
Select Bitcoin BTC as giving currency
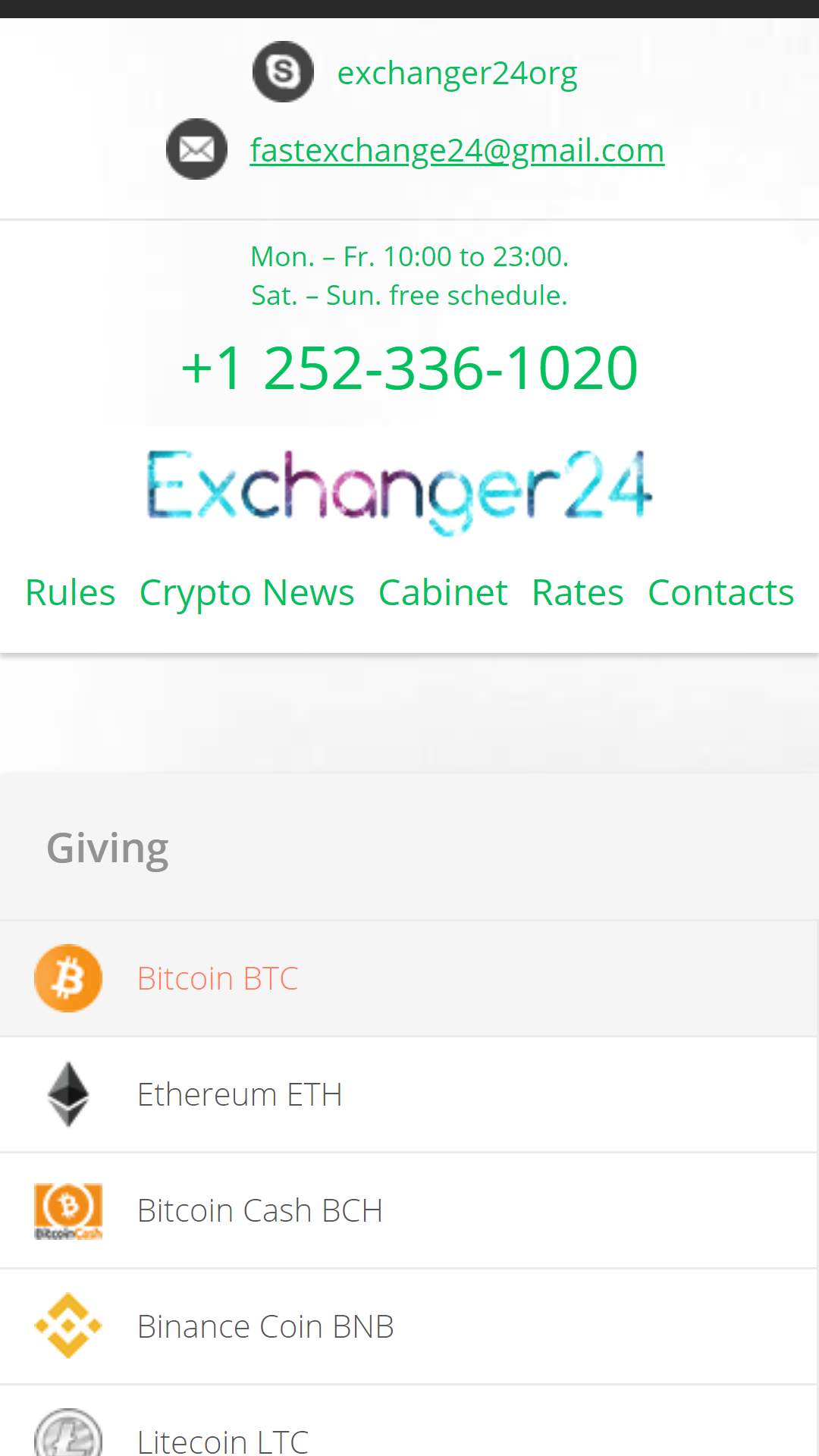pos(409,978)
